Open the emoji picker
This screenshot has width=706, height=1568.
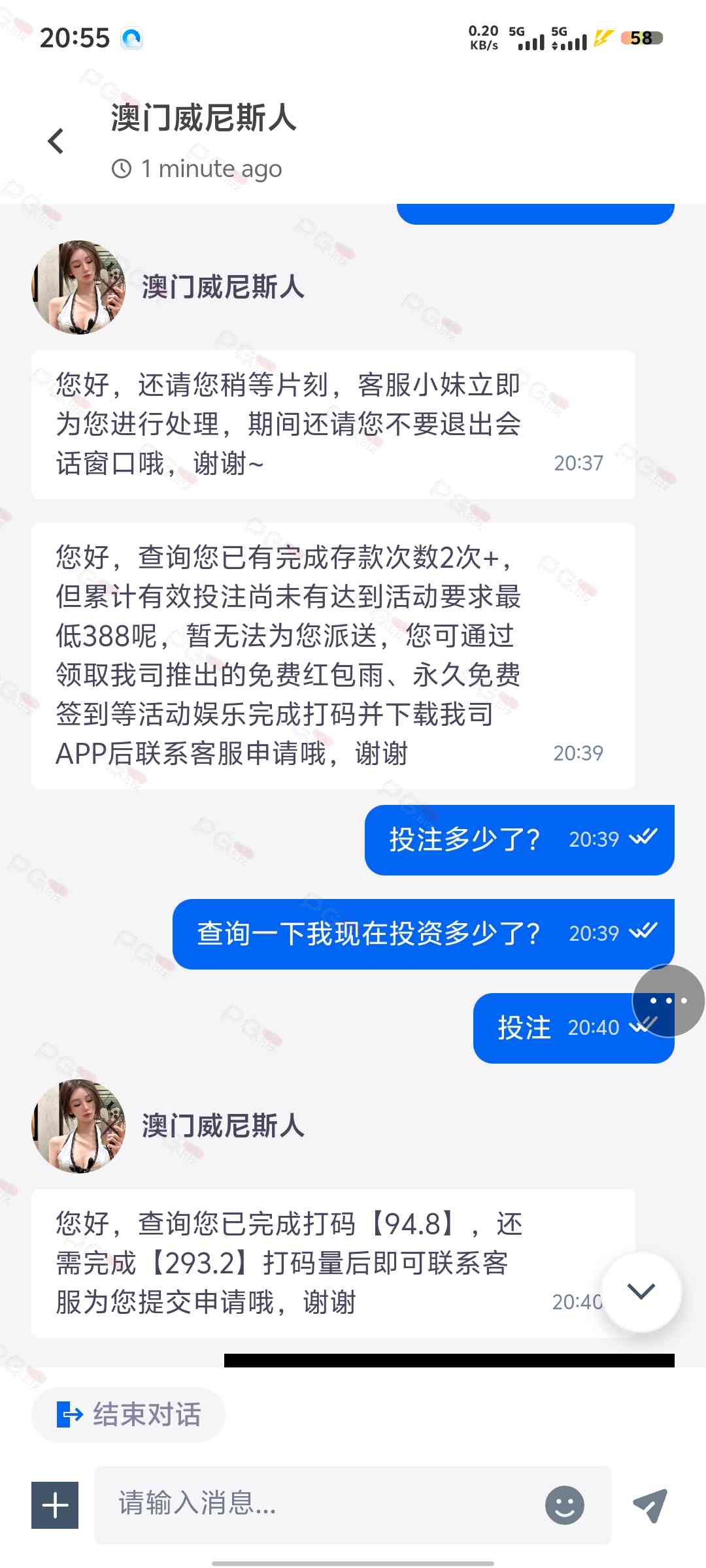point(564,1505)
